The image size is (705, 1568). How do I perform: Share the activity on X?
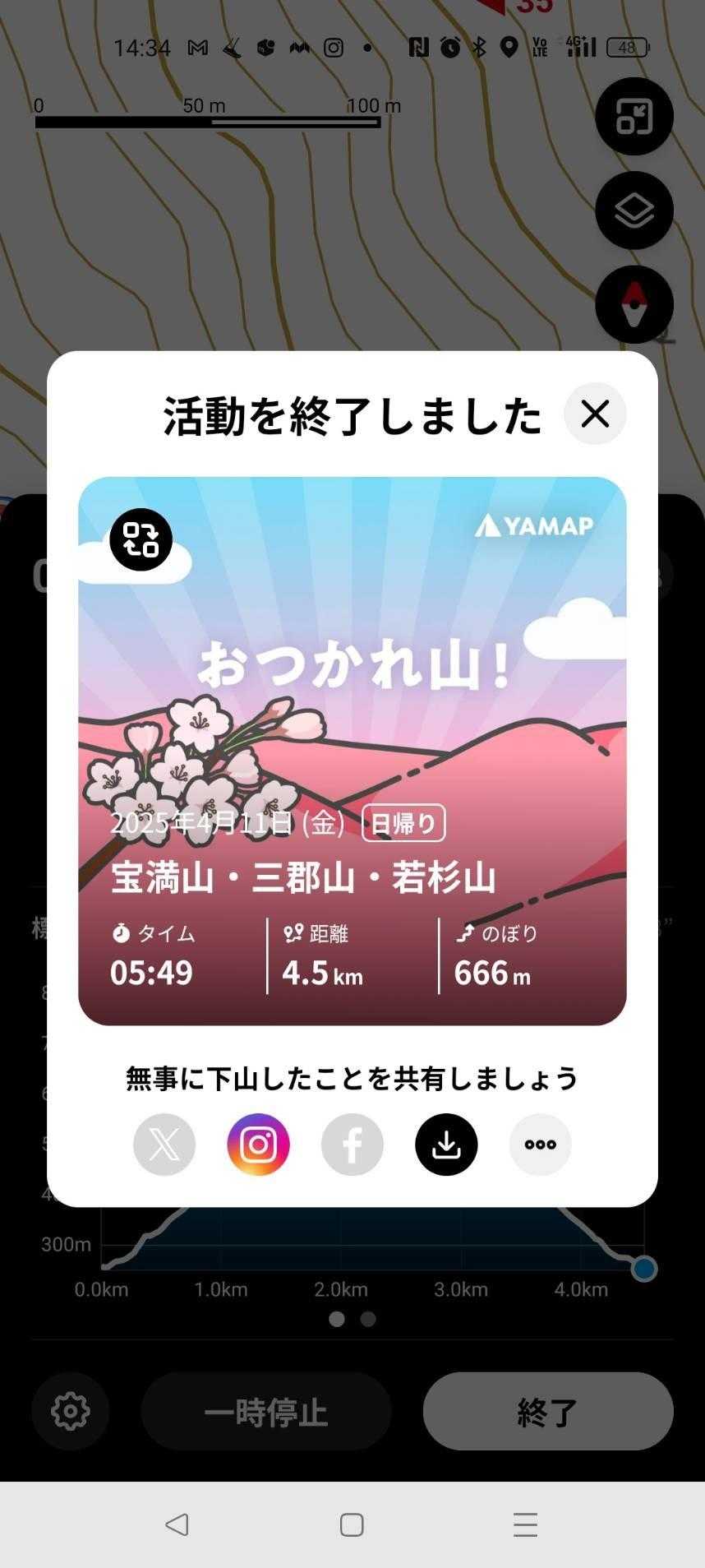coord(164,1144)
